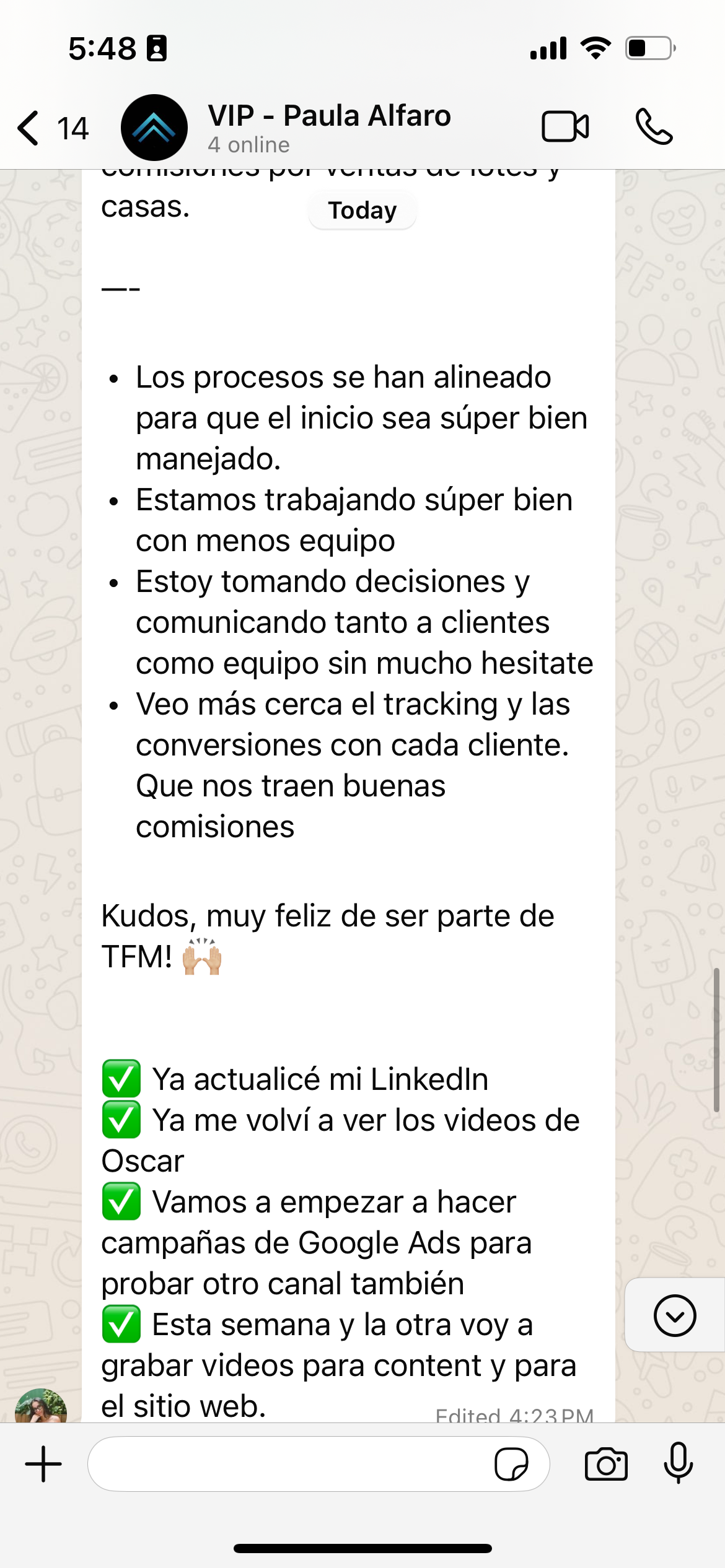Open the sticker picker
725x1568 pixels.
511,1464
